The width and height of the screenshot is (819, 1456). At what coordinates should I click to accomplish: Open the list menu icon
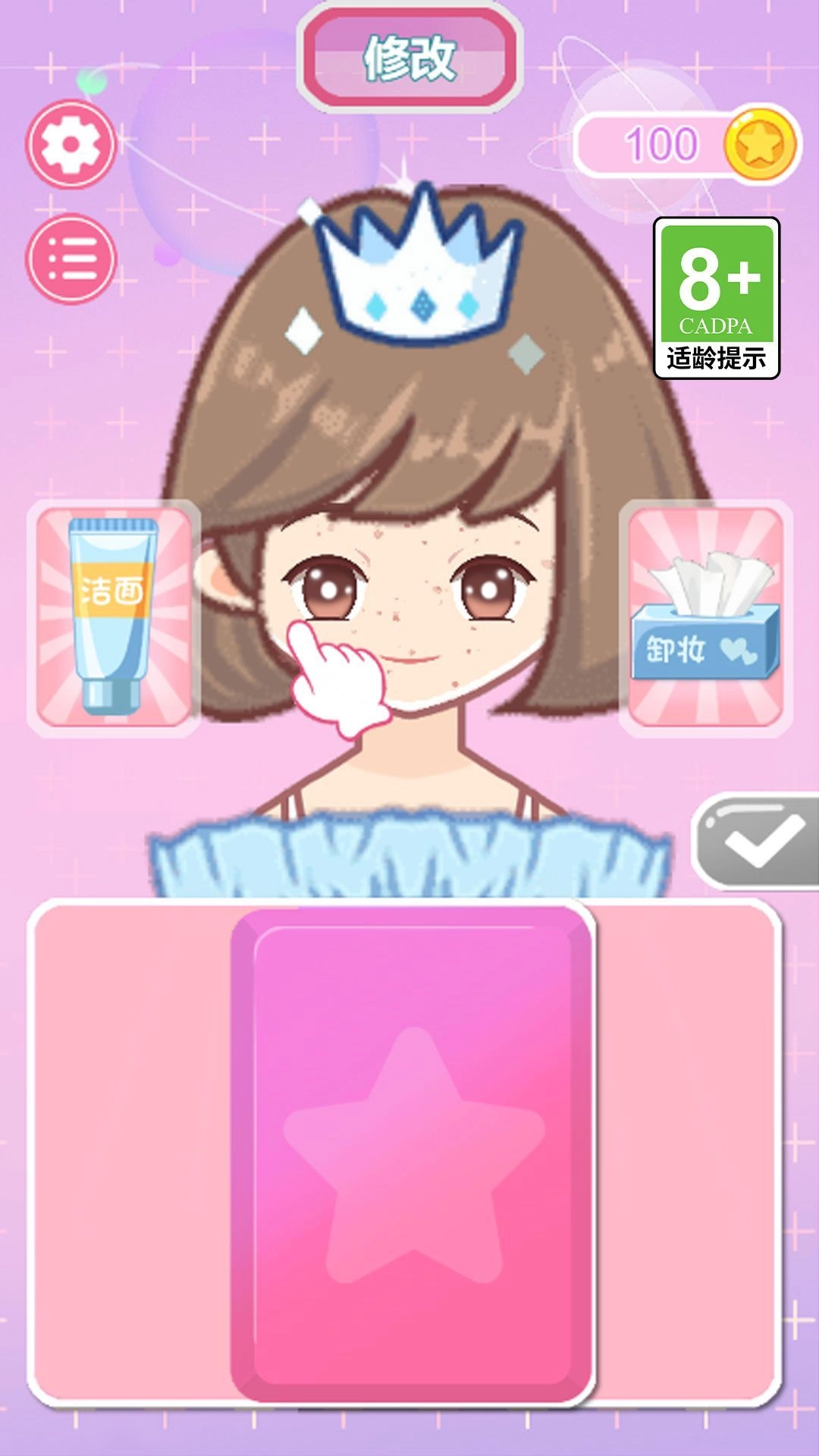(x=71, y=259)
